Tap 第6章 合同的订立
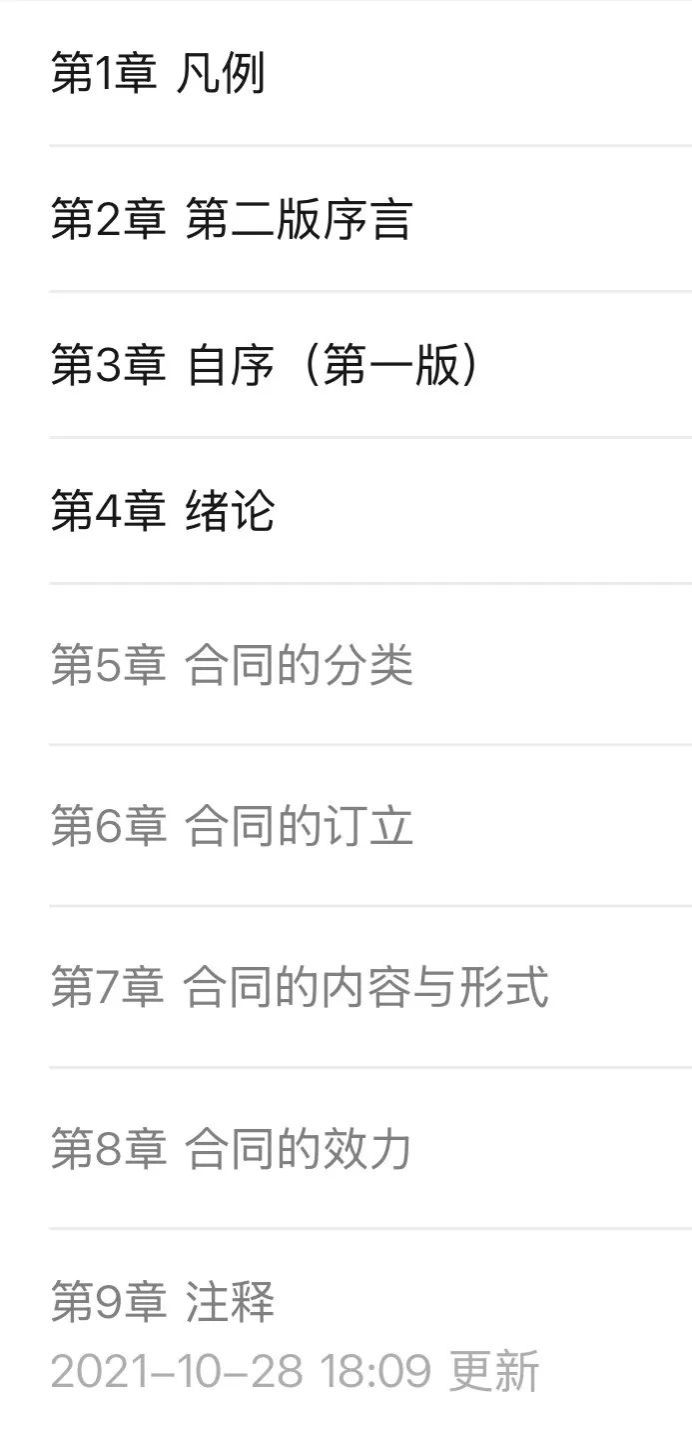Viewport: 692px width, 1456px height. 232,827
